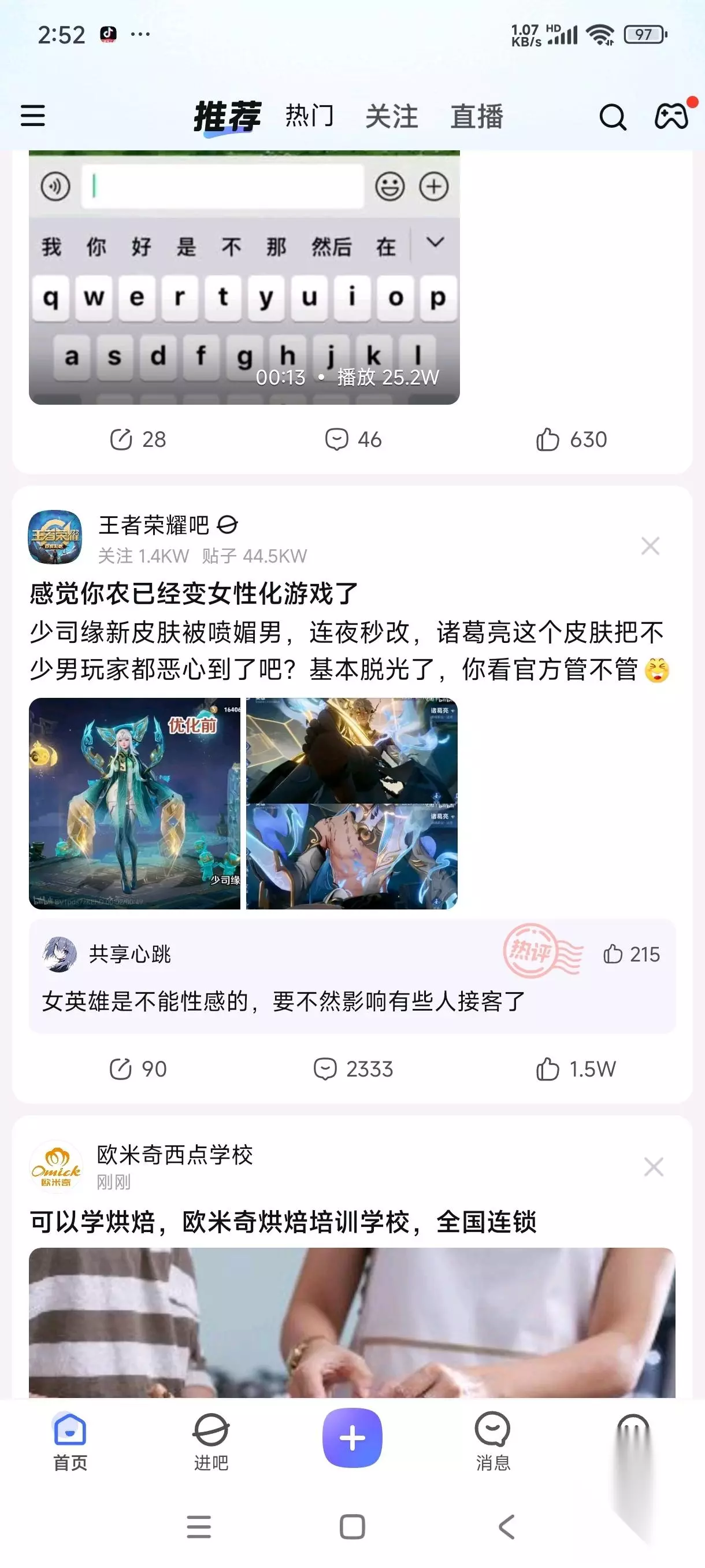
Task: Create a new post with plus button
Action: [352, 1438]
